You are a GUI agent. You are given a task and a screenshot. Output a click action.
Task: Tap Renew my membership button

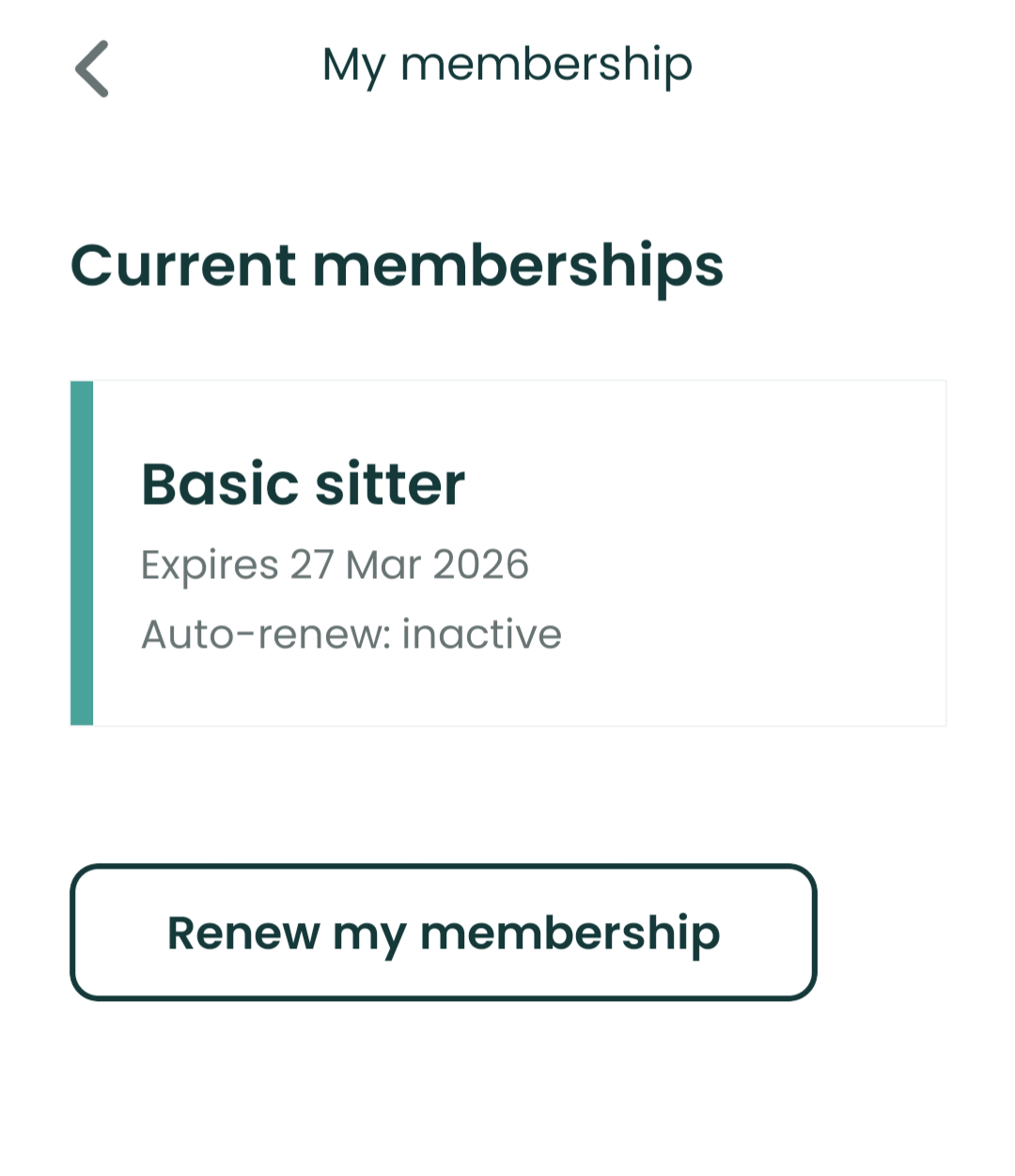(x=444, y=933)
